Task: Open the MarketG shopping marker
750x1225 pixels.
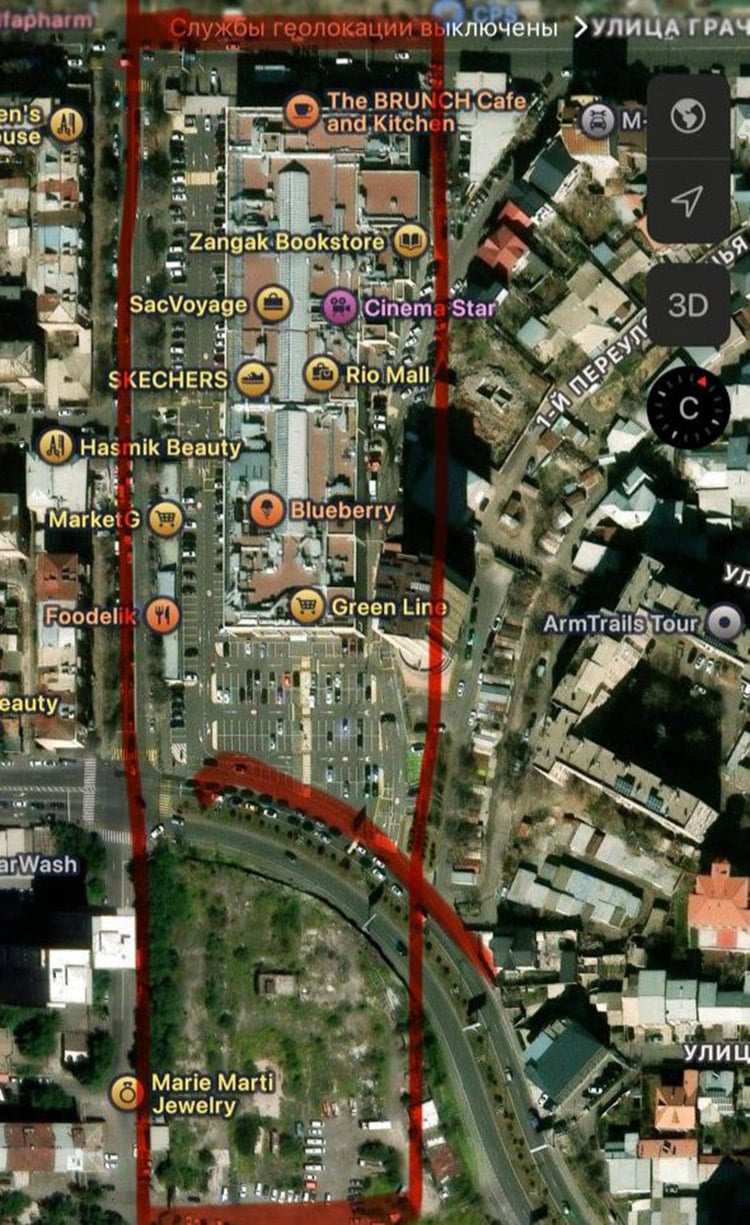Action: (166, 518)
